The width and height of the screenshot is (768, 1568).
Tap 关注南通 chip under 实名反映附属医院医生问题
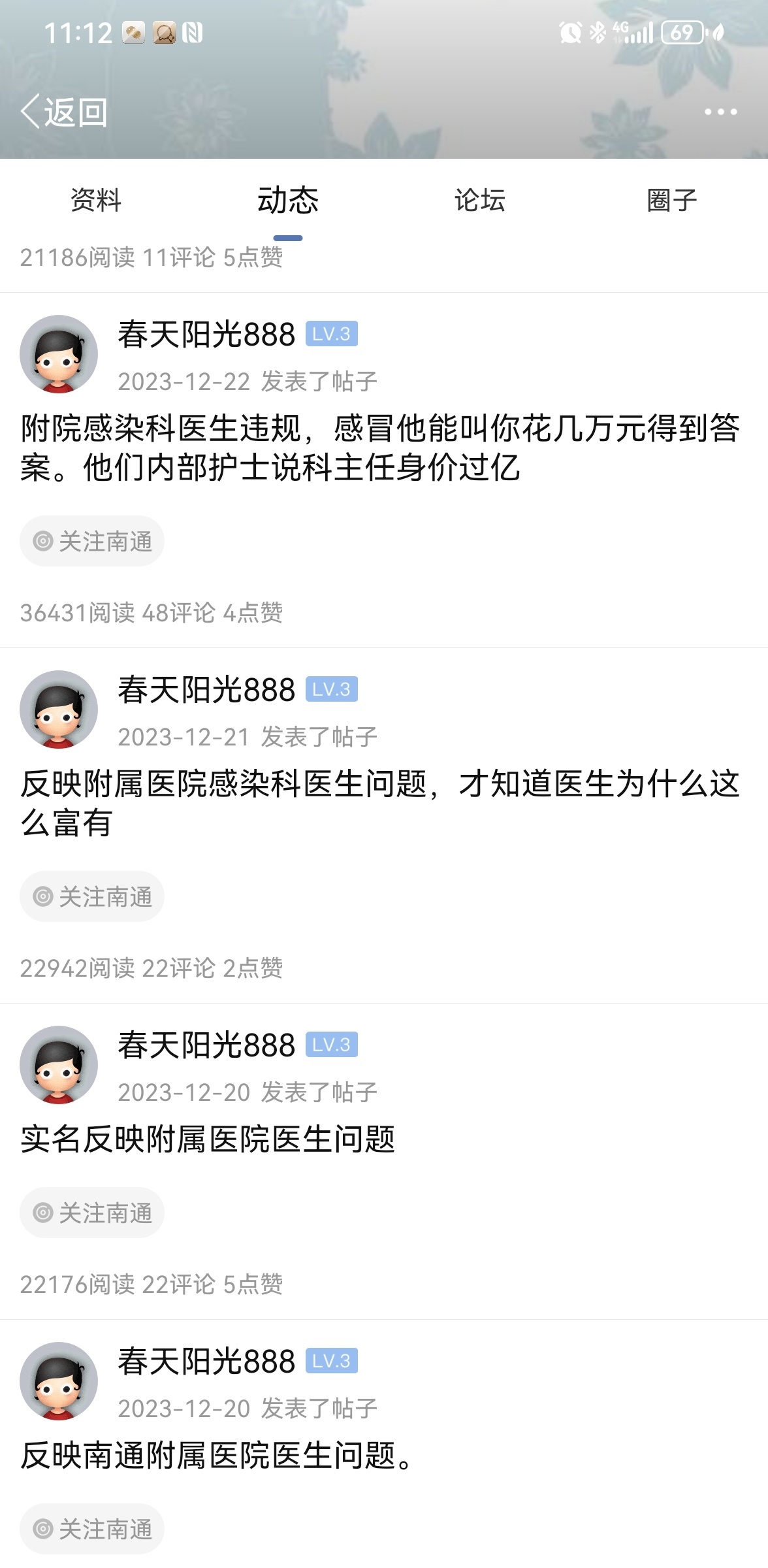coord(92,1213)
